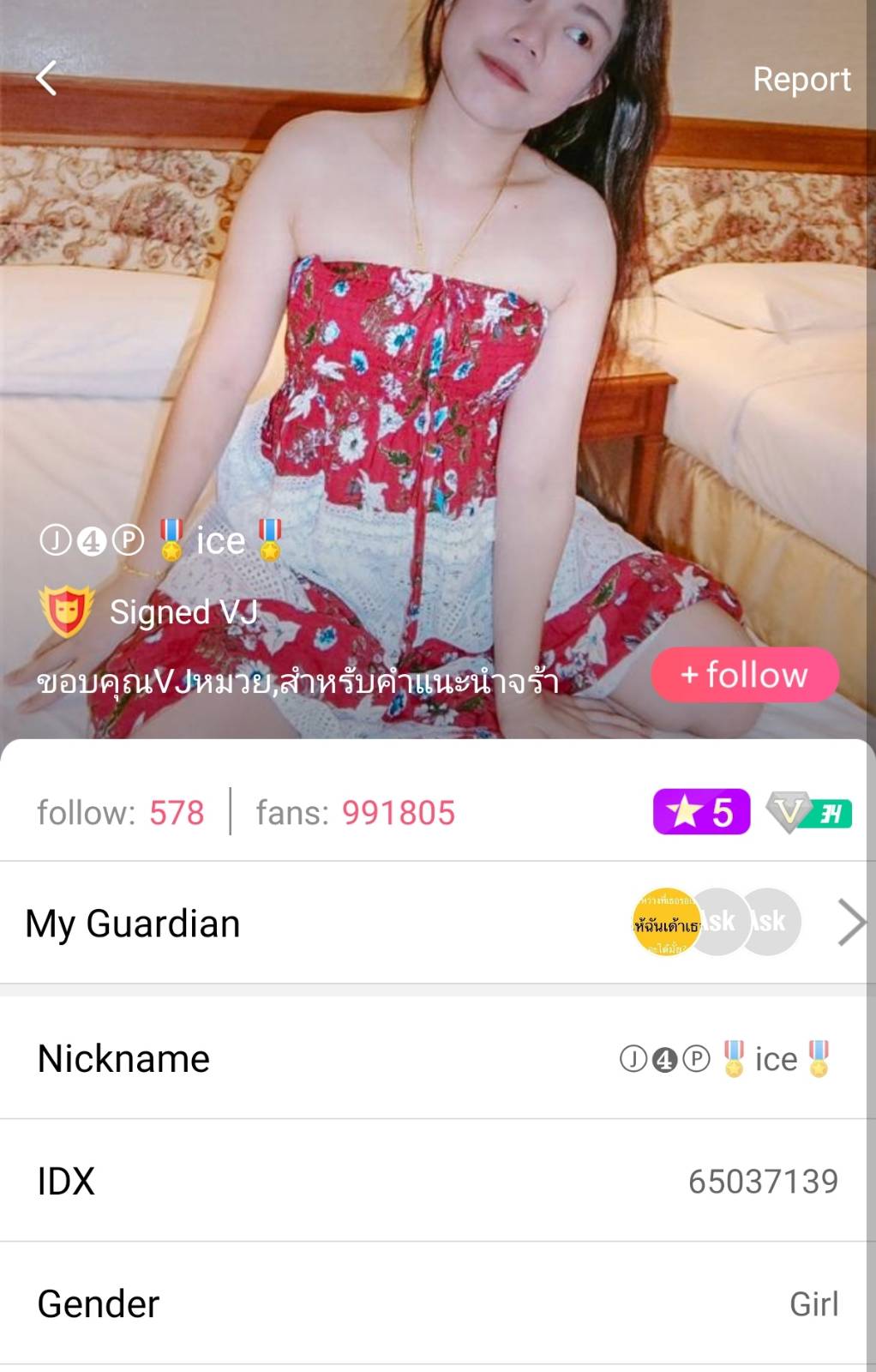
Task: Go back using the top-left arrow
Action: (47, 78)
